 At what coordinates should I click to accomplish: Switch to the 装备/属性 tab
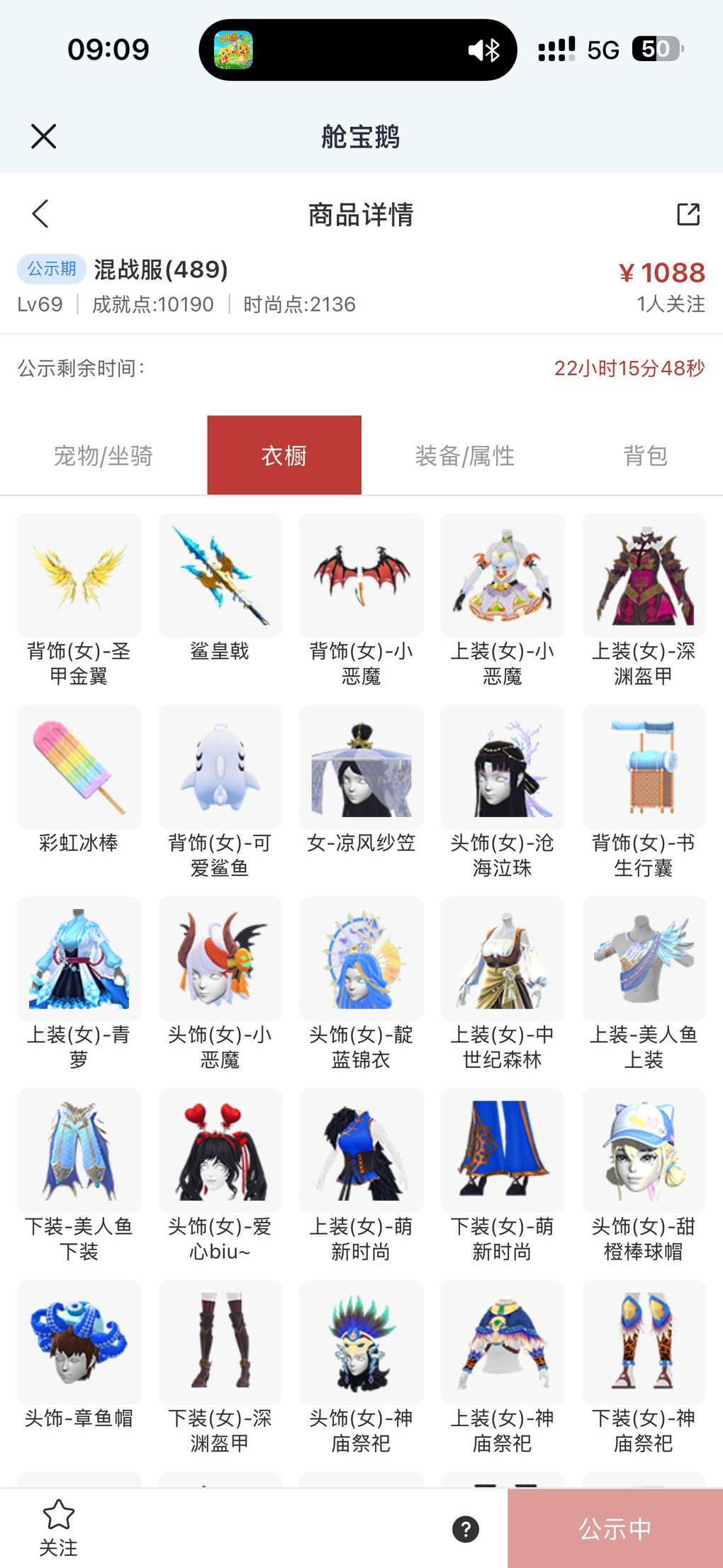point(464,456)
